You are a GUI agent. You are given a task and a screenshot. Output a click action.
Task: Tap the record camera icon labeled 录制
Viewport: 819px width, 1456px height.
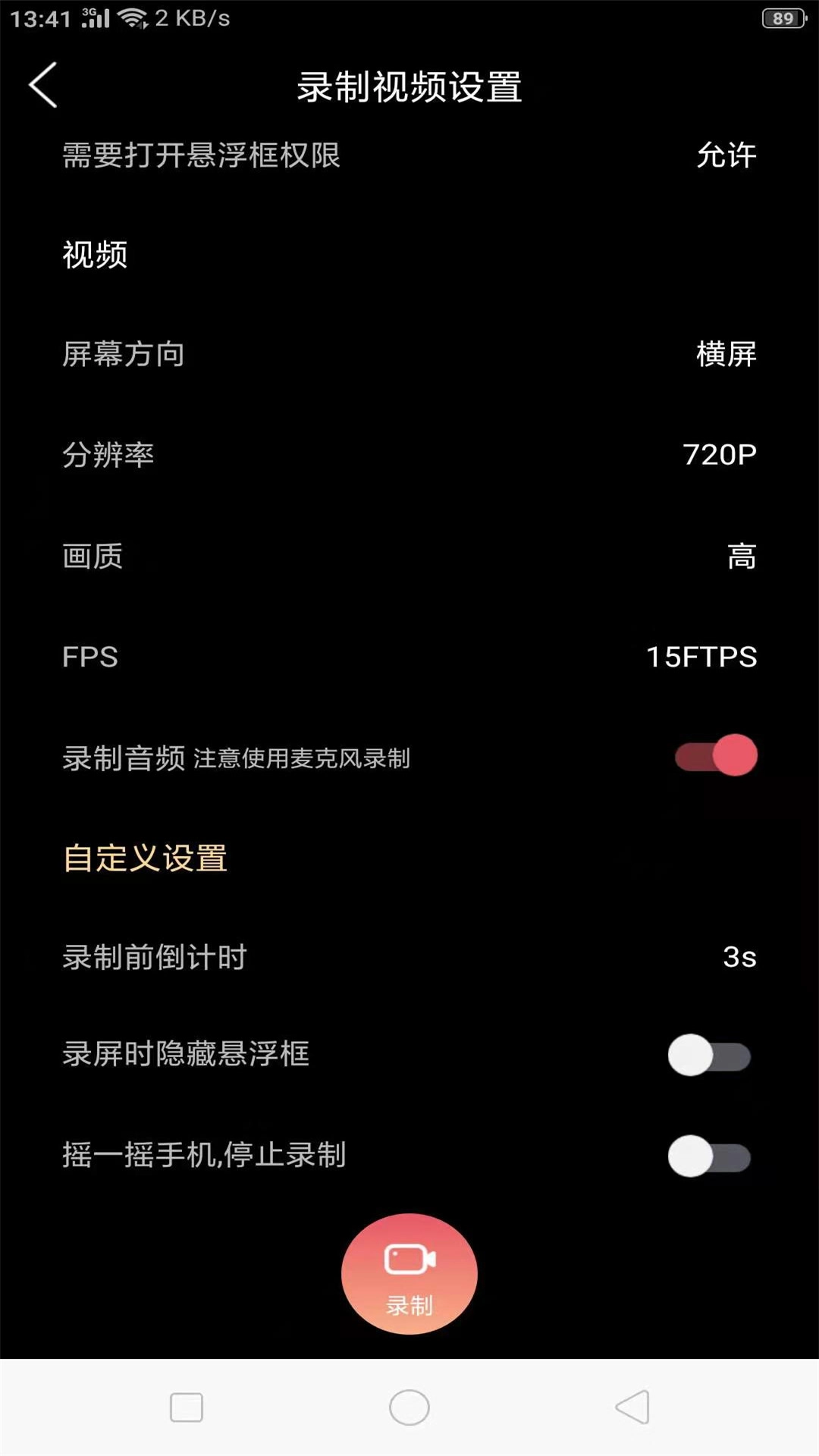pyautogui.click(x=409, y=1273)
